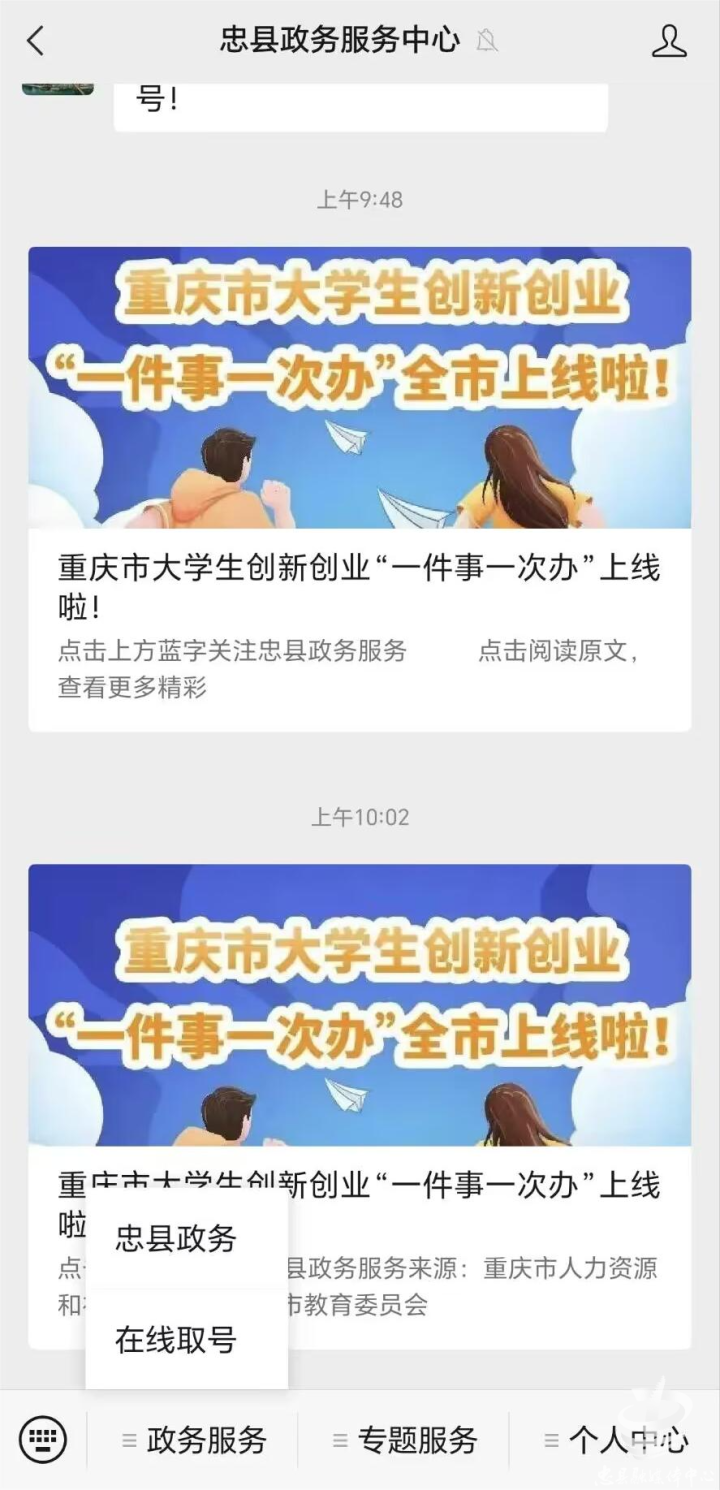Screen dimensions: 720x1490
Task: Switch to keyboard input mode
Action: pos(43,1440)
